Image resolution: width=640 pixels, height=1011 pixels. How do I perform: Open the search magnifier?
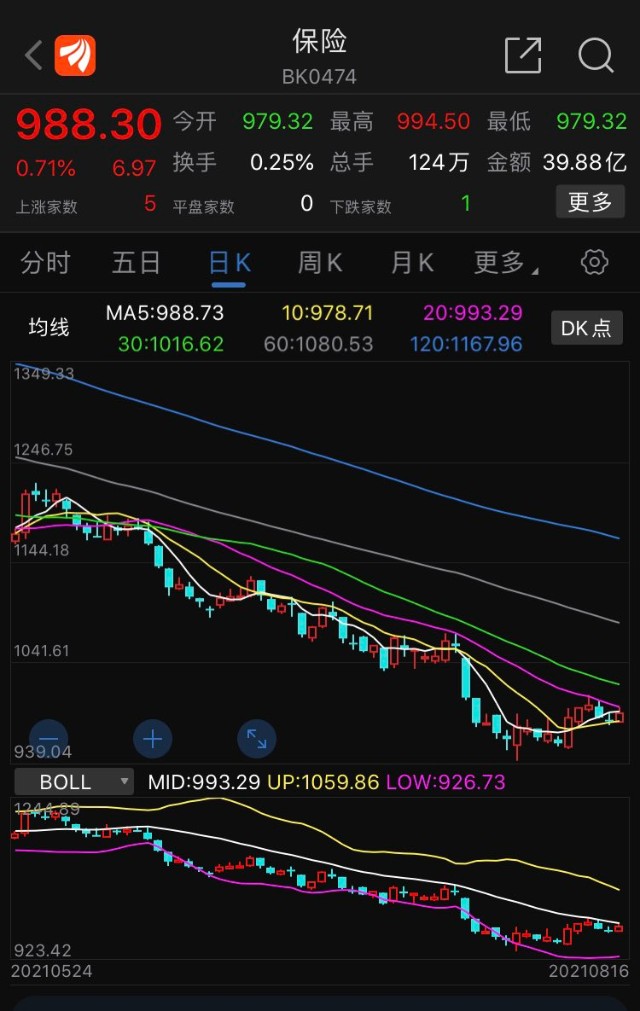[596, 56]
